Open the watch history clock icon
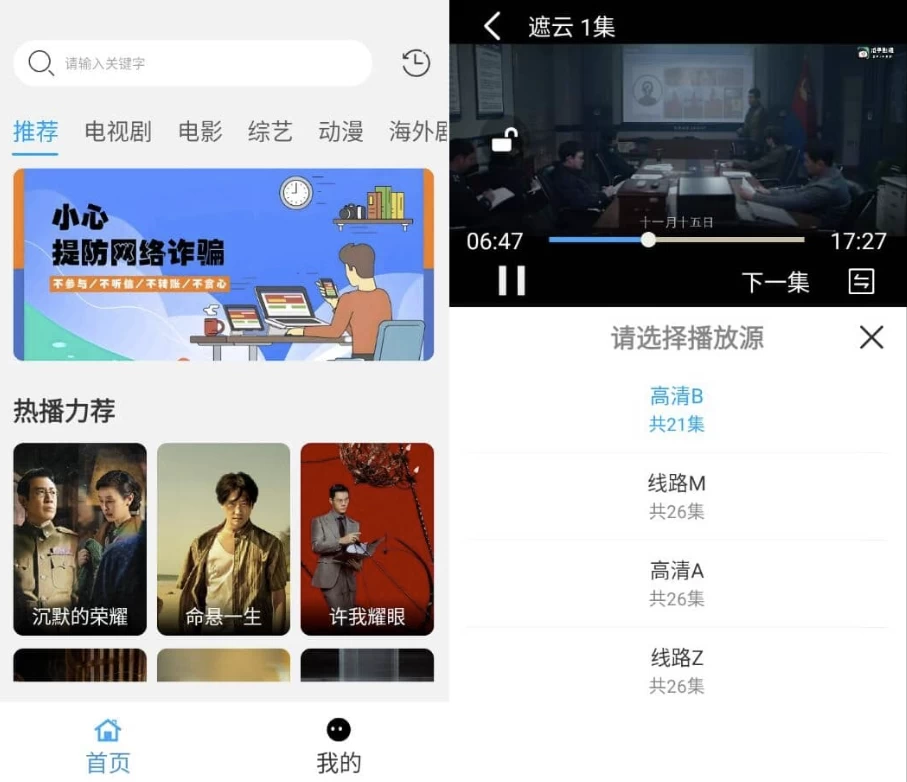The width and height of the screenshot is (907, 782). (x=416, y=63)
